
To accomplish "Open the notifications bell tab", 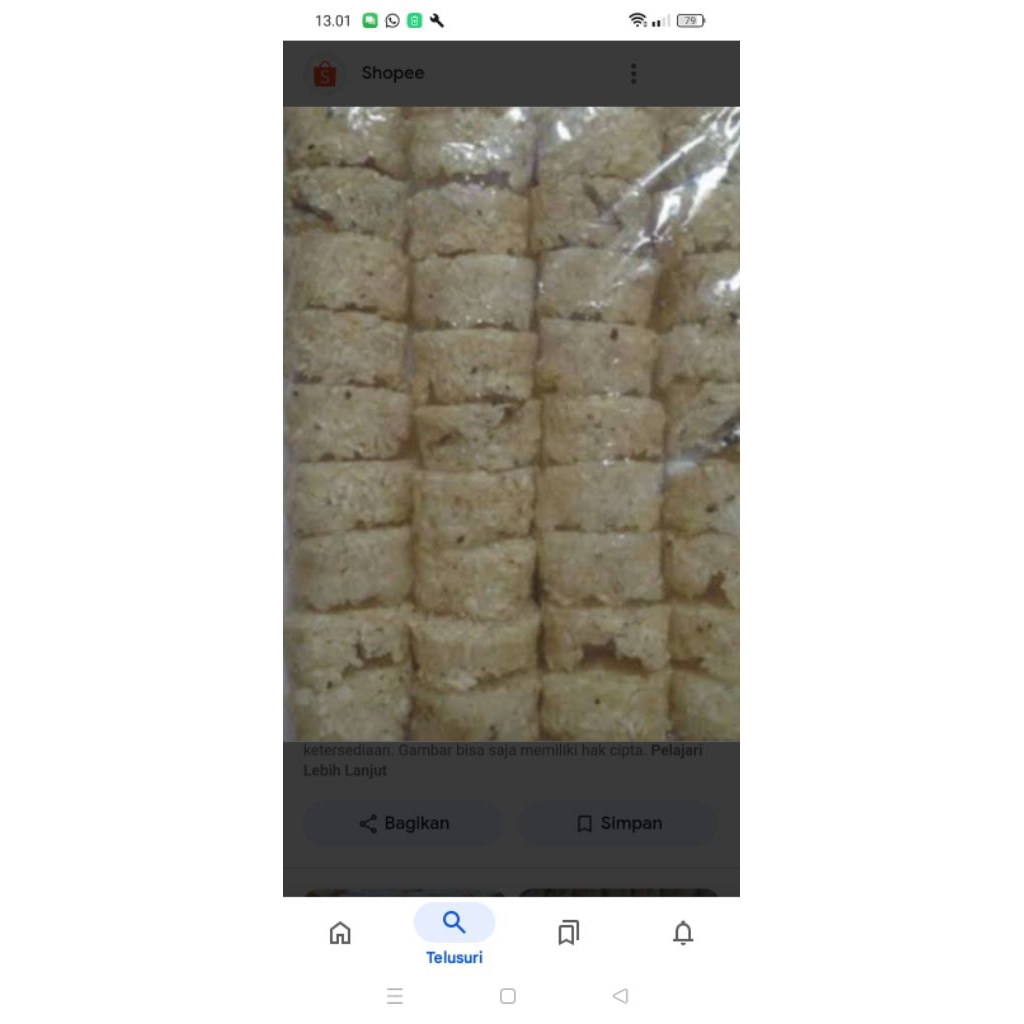I will coord(683,933).
